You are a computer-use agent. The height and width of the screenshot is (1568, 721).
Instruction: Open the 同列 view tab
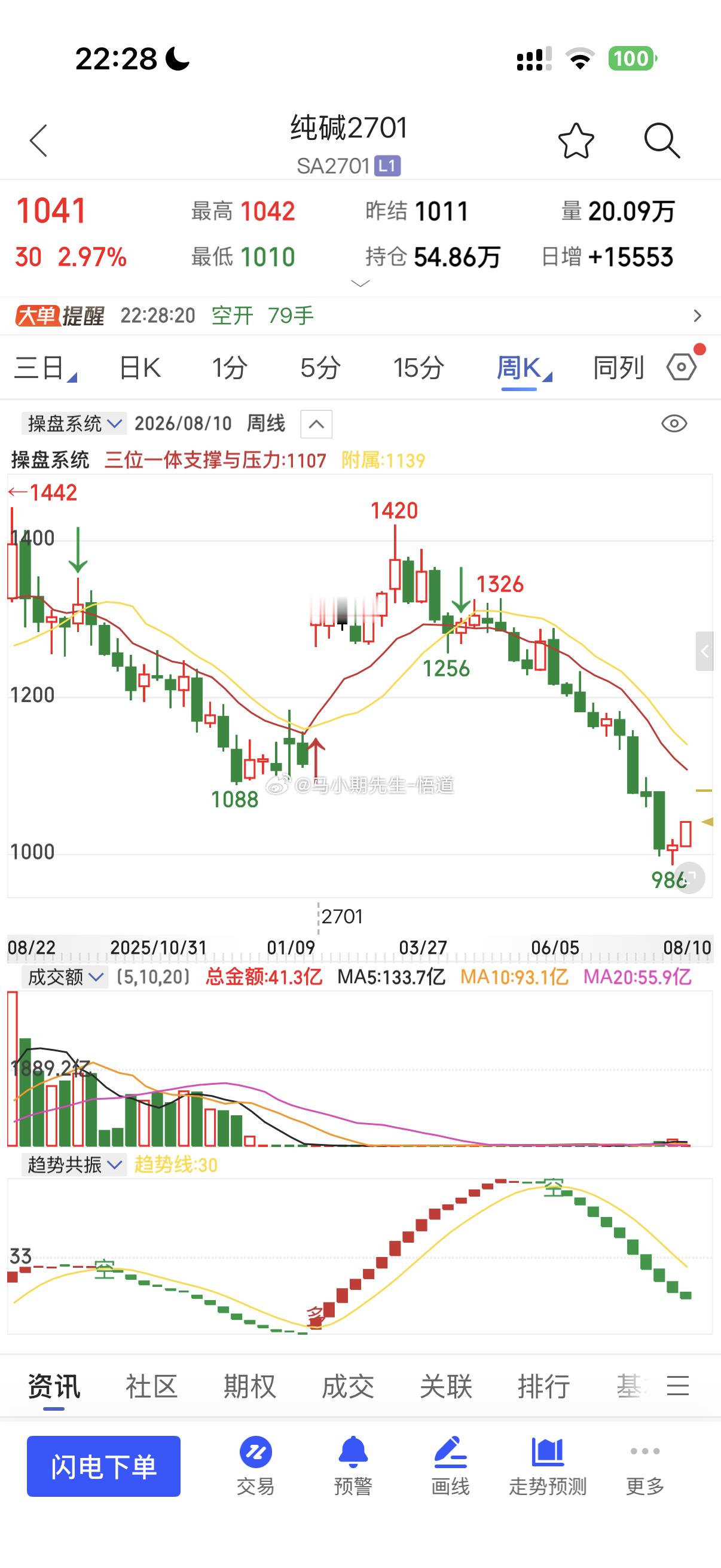[618, 368]
